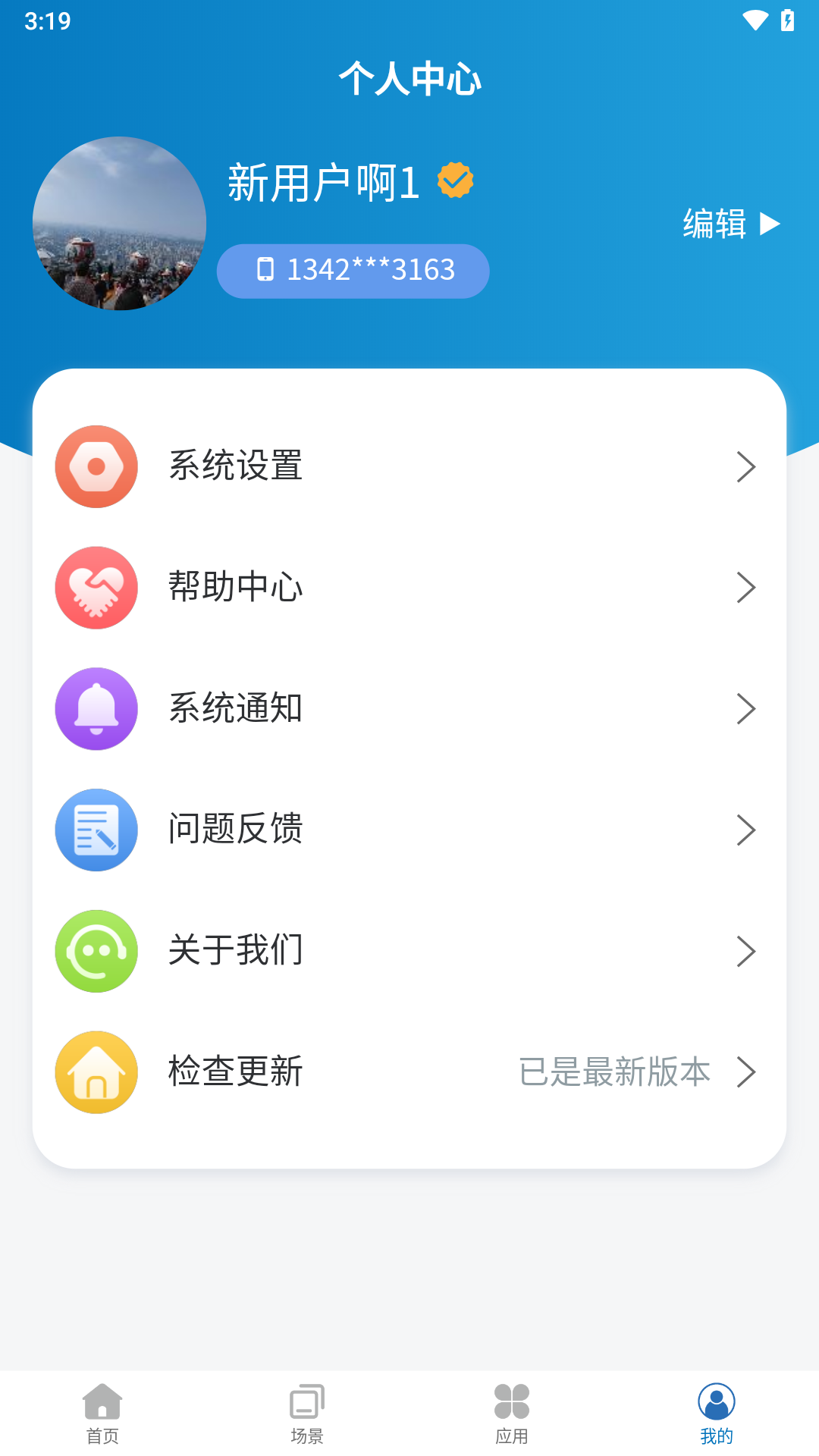Click the handshake heart icon for 帮助中心
The height and width of the screenshot is (1456, 819).
click(x=96, y=588)
